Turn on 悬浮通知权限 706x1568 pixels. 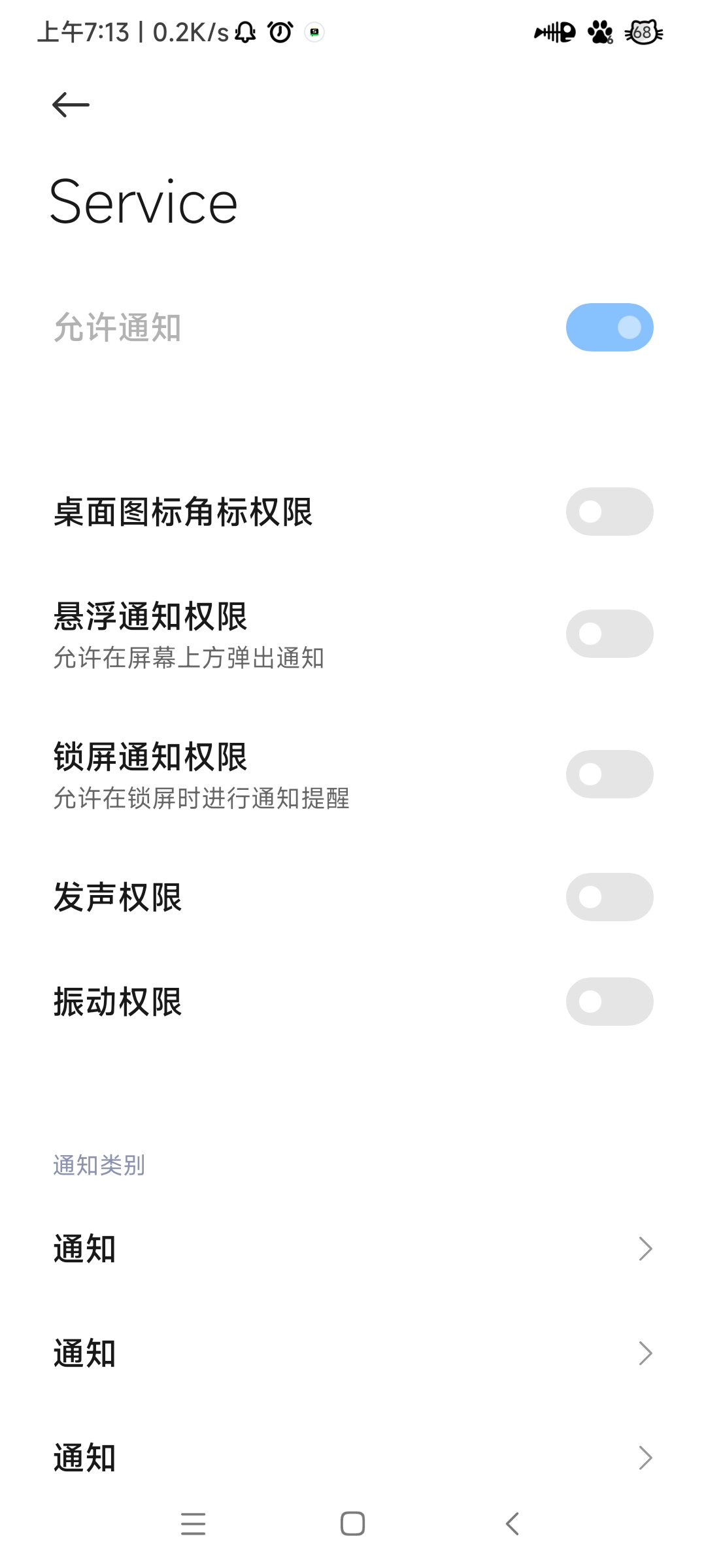click(x=609, y=634)
